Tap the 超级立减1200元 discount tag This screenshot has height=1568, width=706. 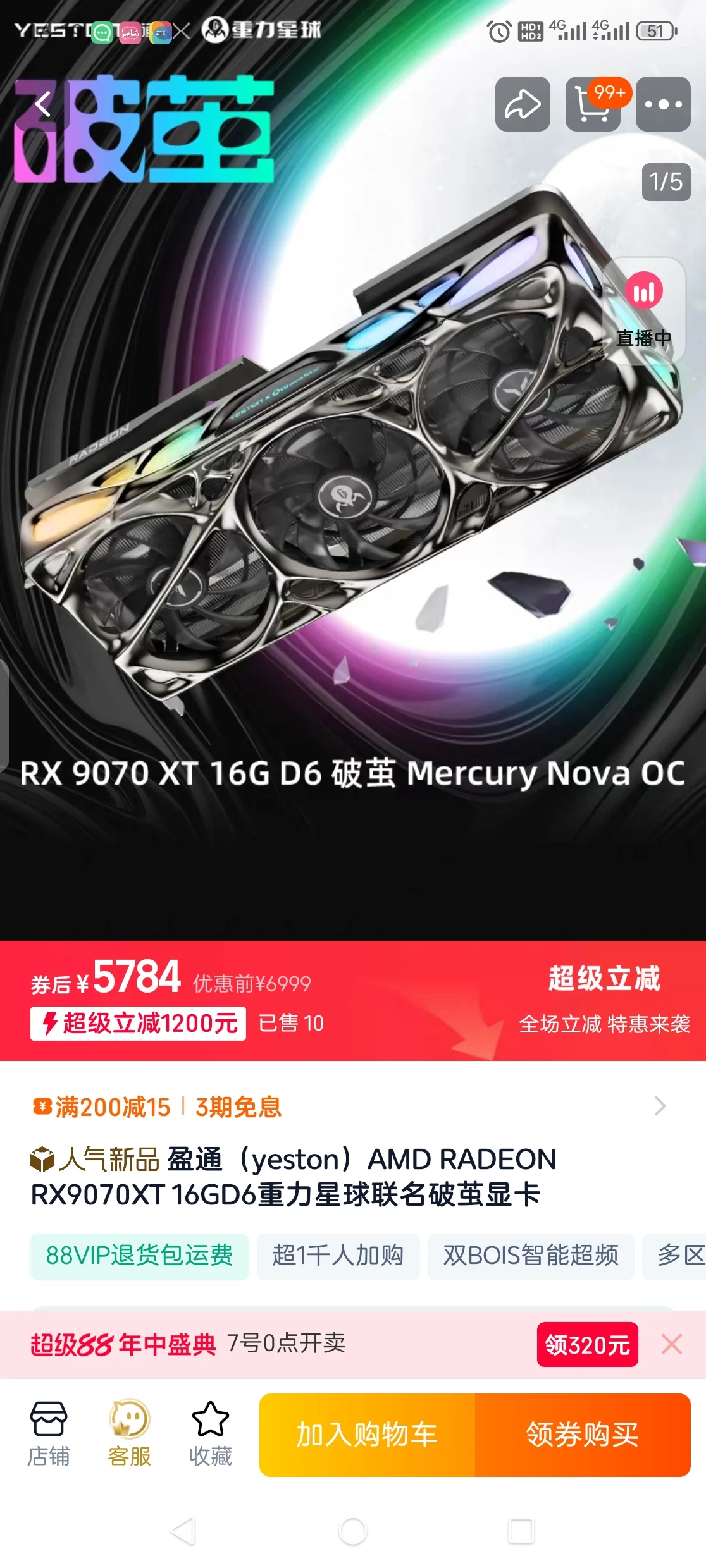point(139,1023)
